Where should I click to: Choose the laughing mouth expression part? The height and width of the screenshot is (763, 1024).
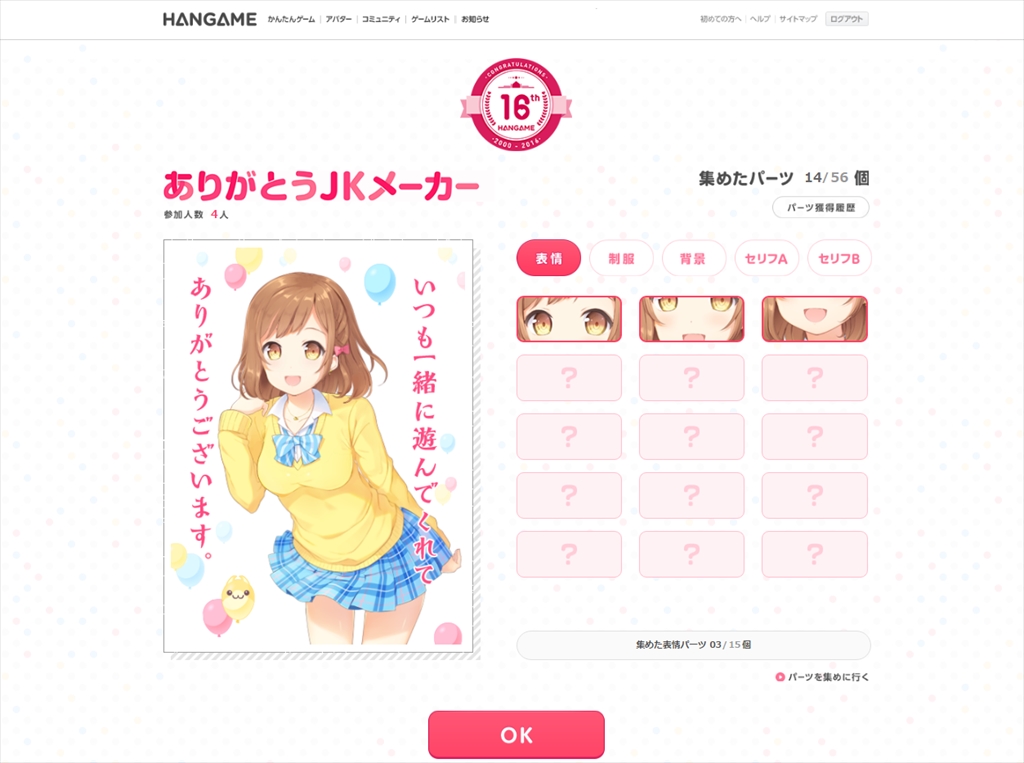[x=814, y=319]
